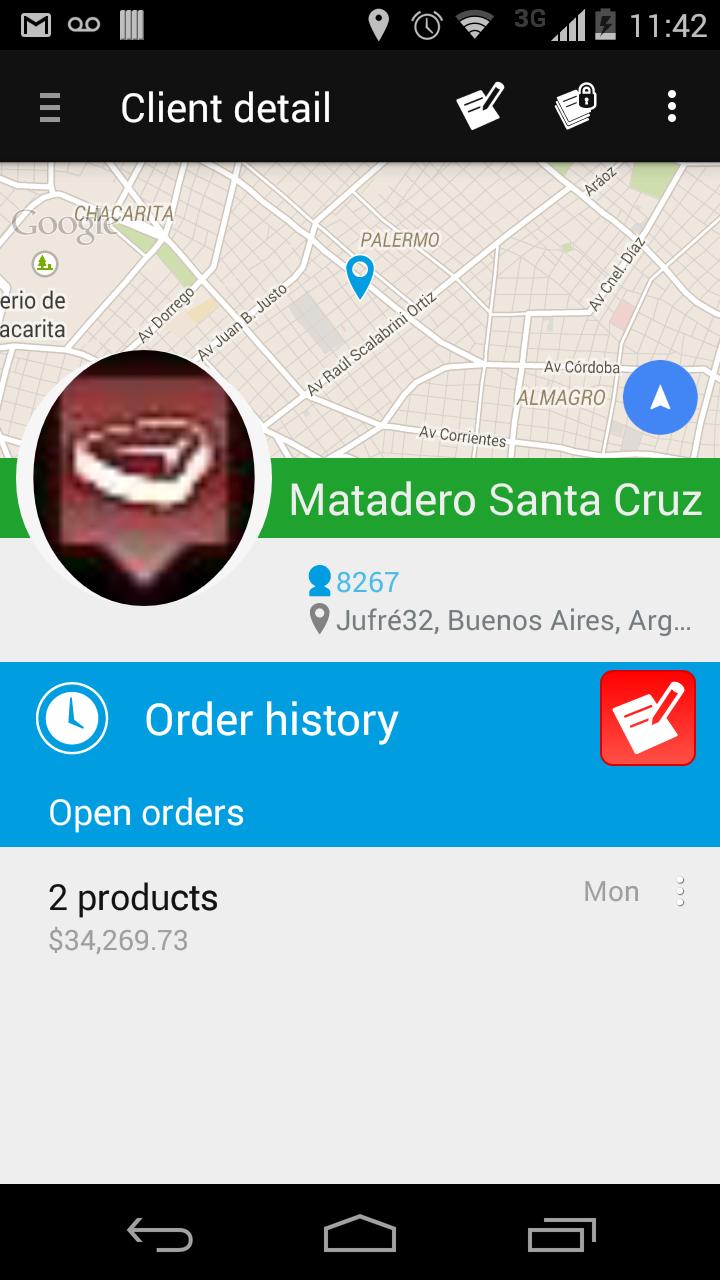
Task: Tap the new order icon in app bar
Action: 480,107
